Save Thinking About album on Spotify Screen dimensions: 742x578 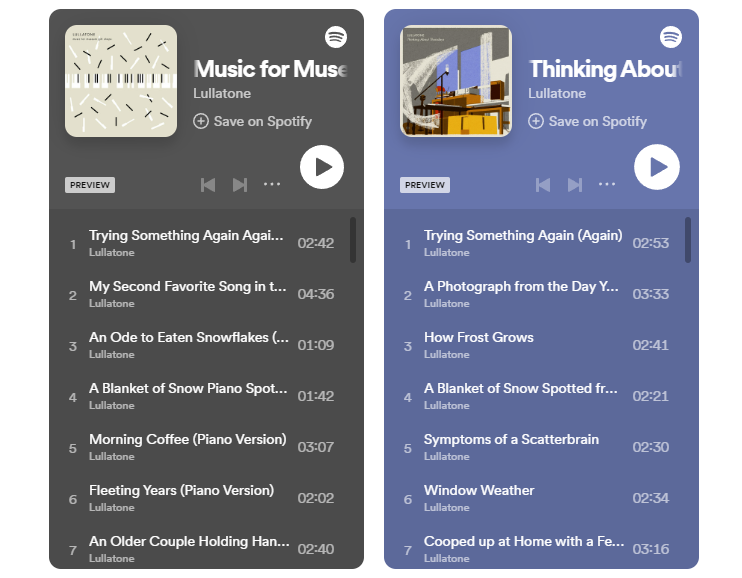588,121
